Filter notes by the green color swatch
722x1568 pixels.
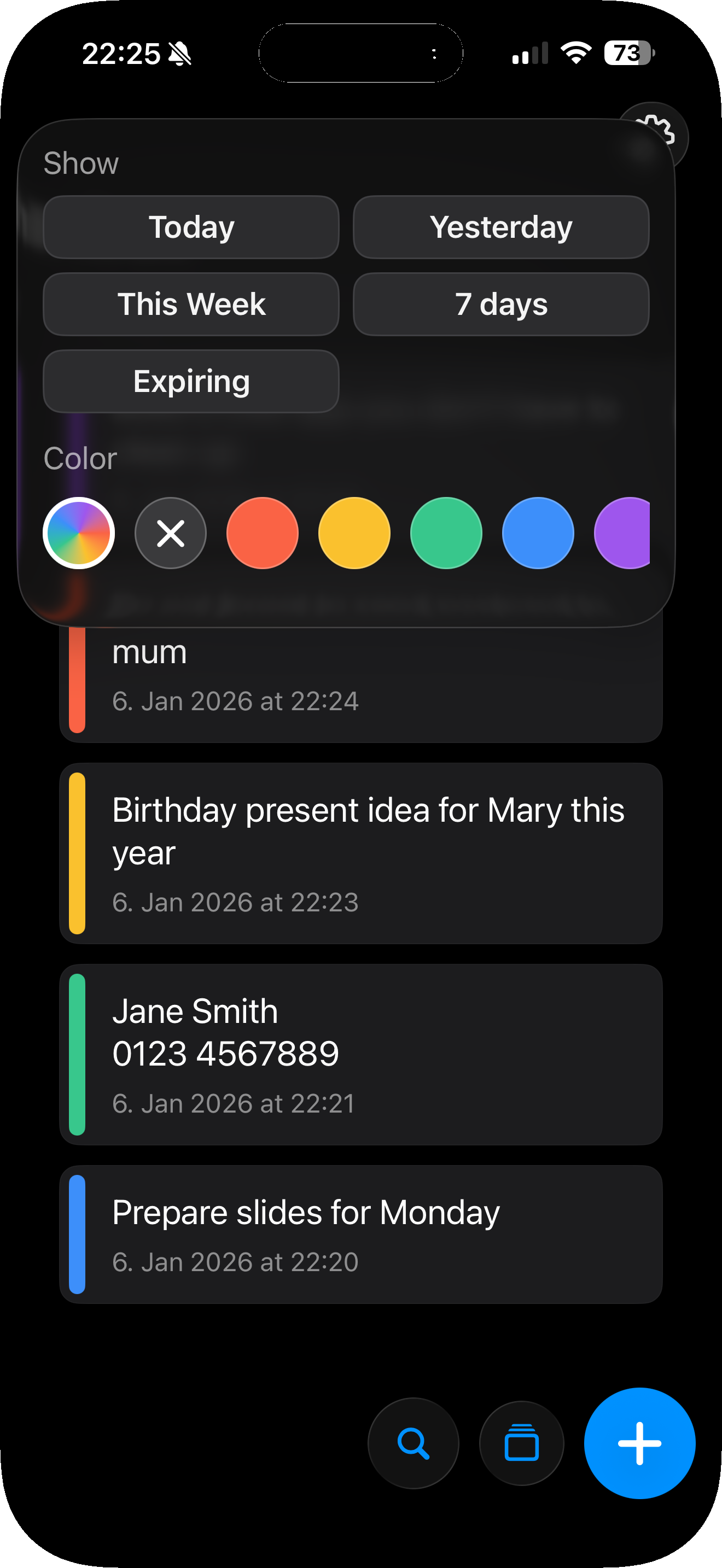[x=446, y=533]
